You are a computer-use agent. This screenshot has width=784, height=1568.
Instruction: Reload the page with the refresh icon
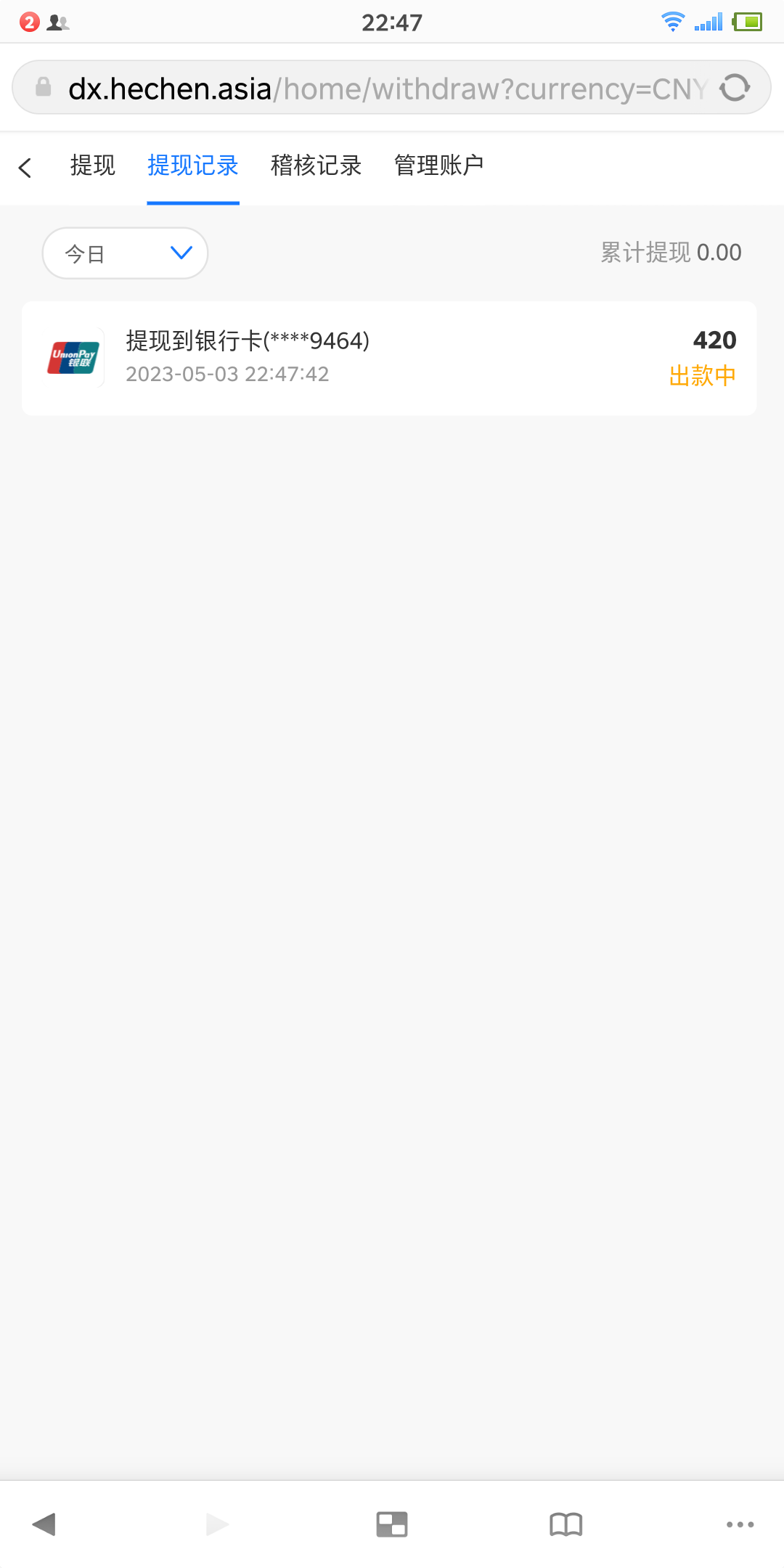coord(735,89)
